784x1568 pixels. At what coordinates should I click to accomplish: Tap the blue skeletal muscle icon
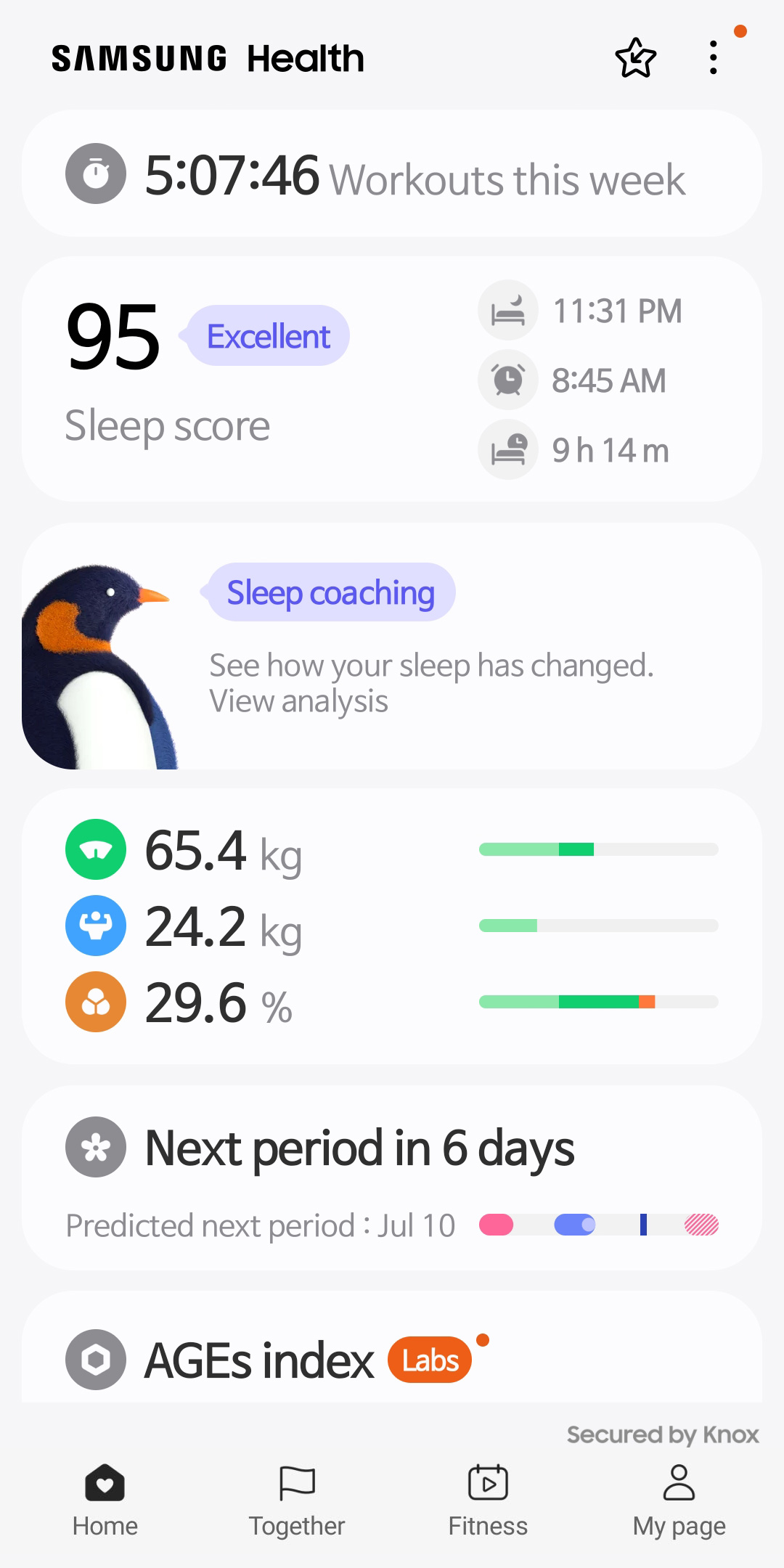(x=95, y=926)
